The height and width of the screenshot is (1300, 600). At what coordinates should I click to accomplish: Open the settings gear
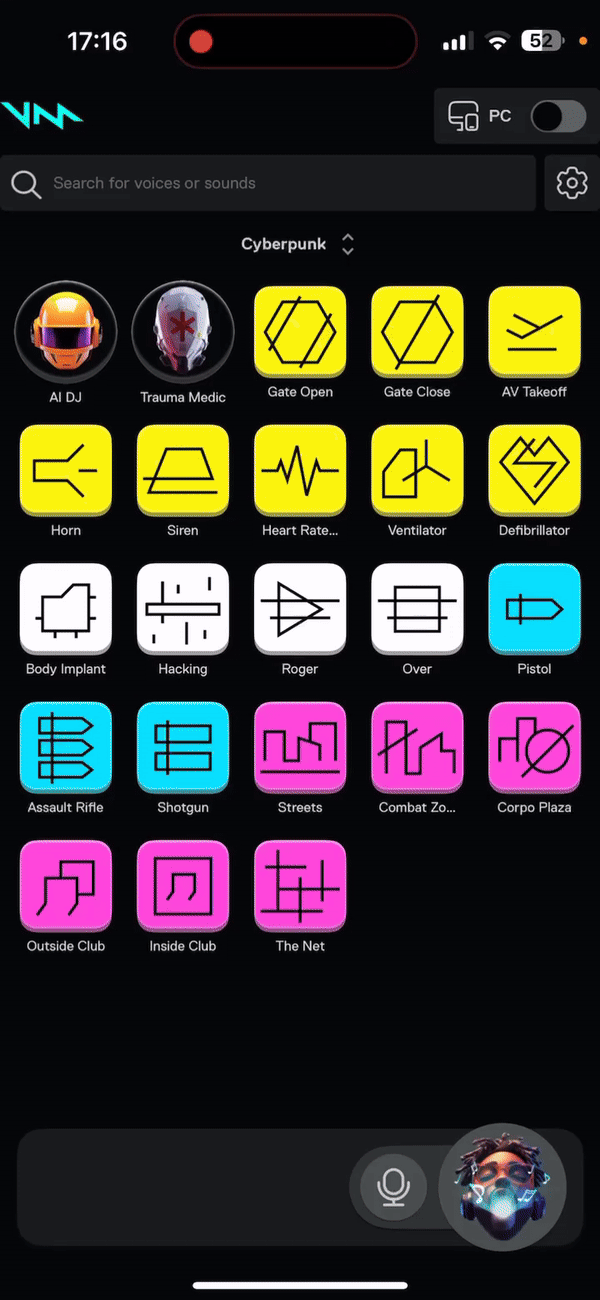(x=572, y=183)
